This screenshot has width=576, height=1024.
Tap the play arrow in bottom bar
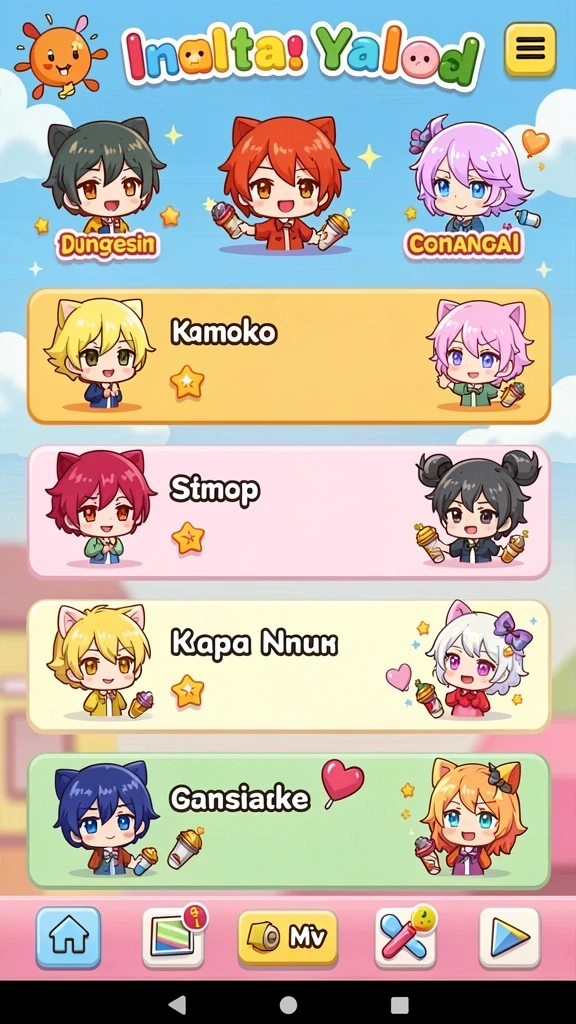click(x=510, y=938)
